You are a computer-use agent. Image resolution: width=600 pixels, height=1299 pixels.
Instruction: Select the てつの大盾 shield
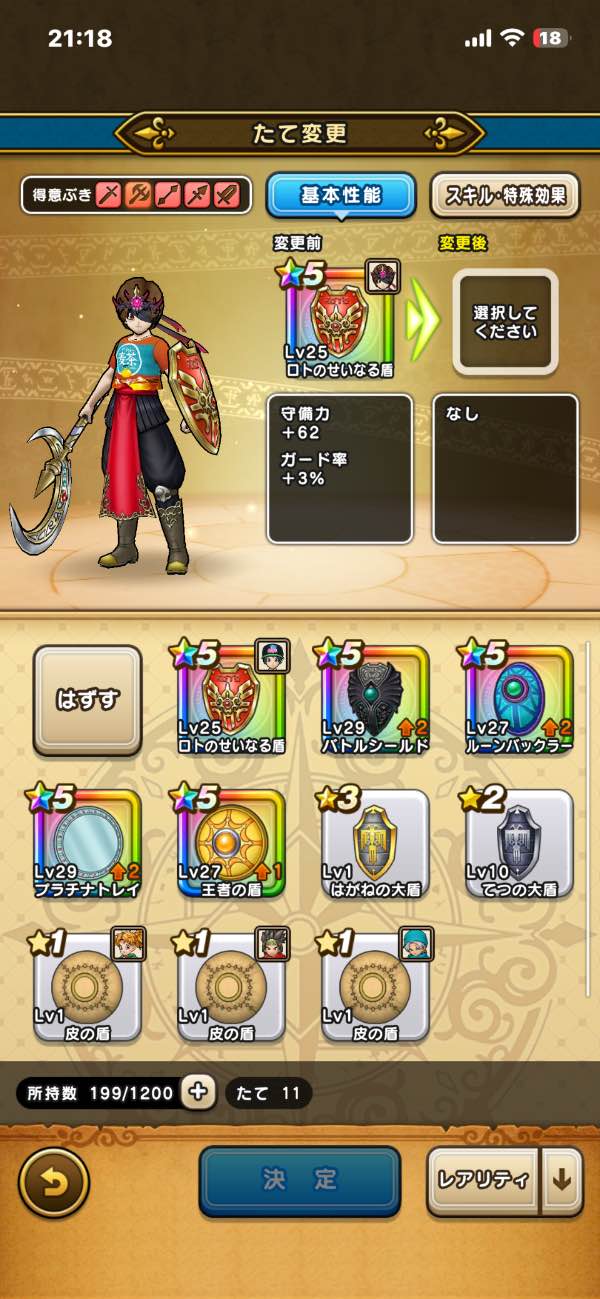click(x=519, y=842)
